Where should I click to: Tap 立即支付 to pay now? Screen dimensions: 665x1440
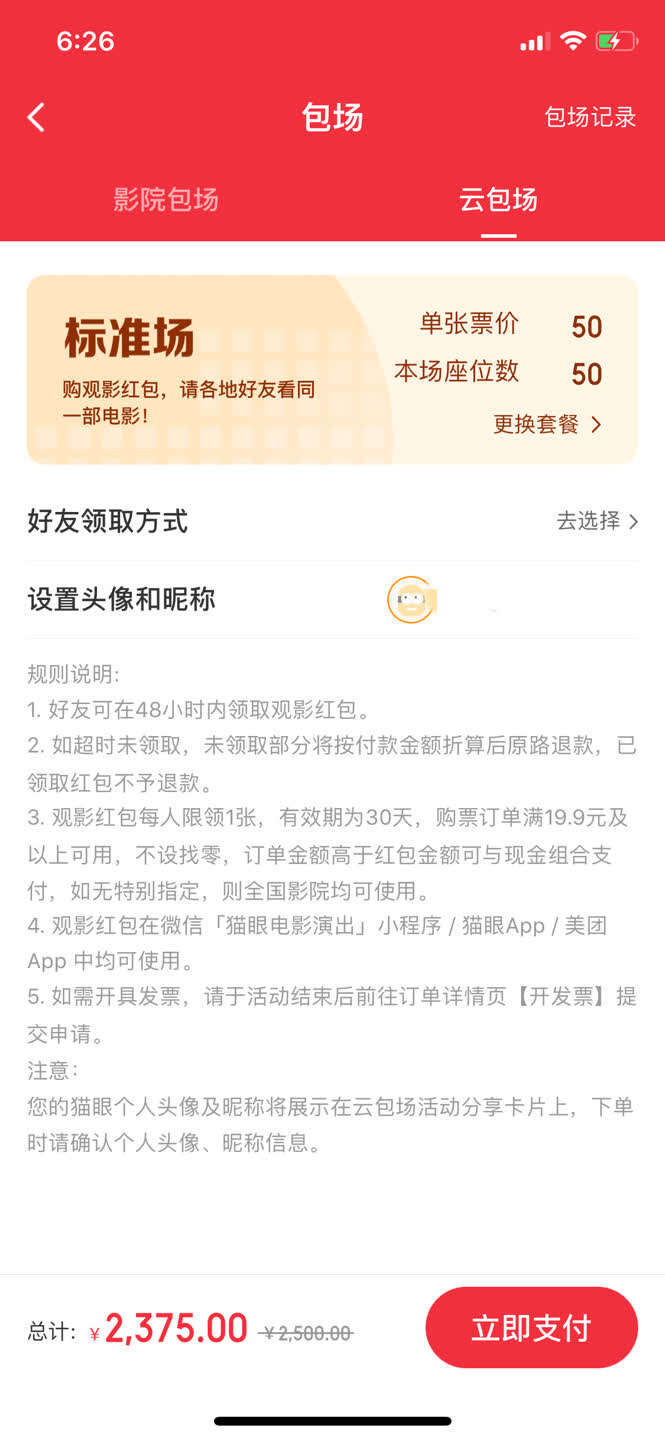pos(531,1328)
